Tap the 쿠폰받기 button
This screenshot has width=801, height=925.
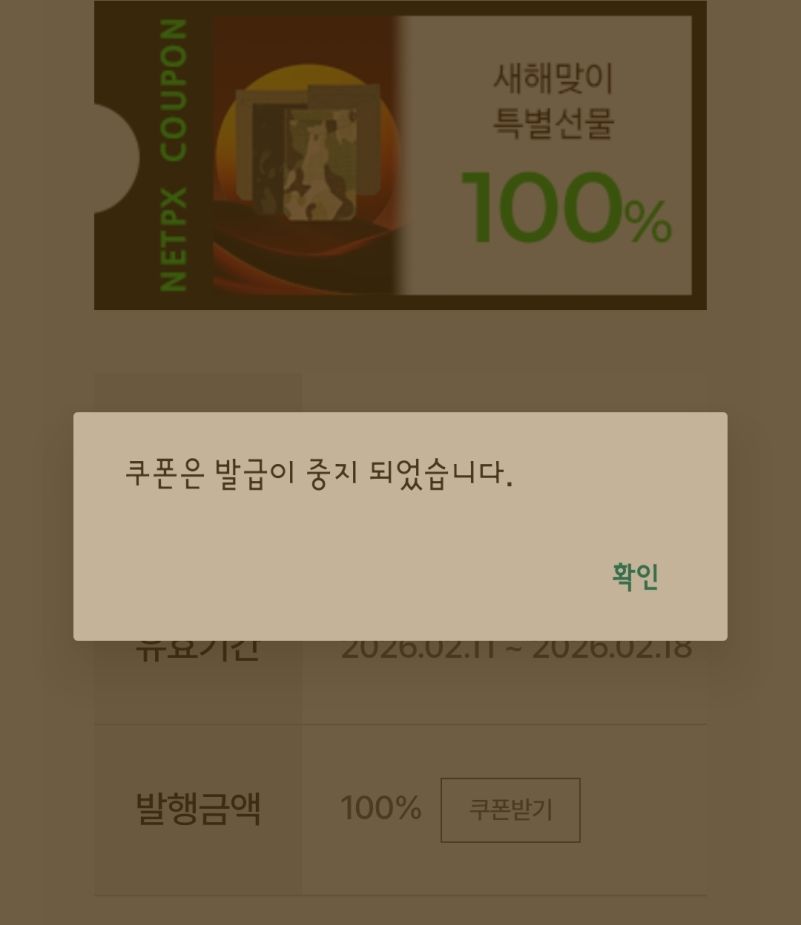coord(510,810)
